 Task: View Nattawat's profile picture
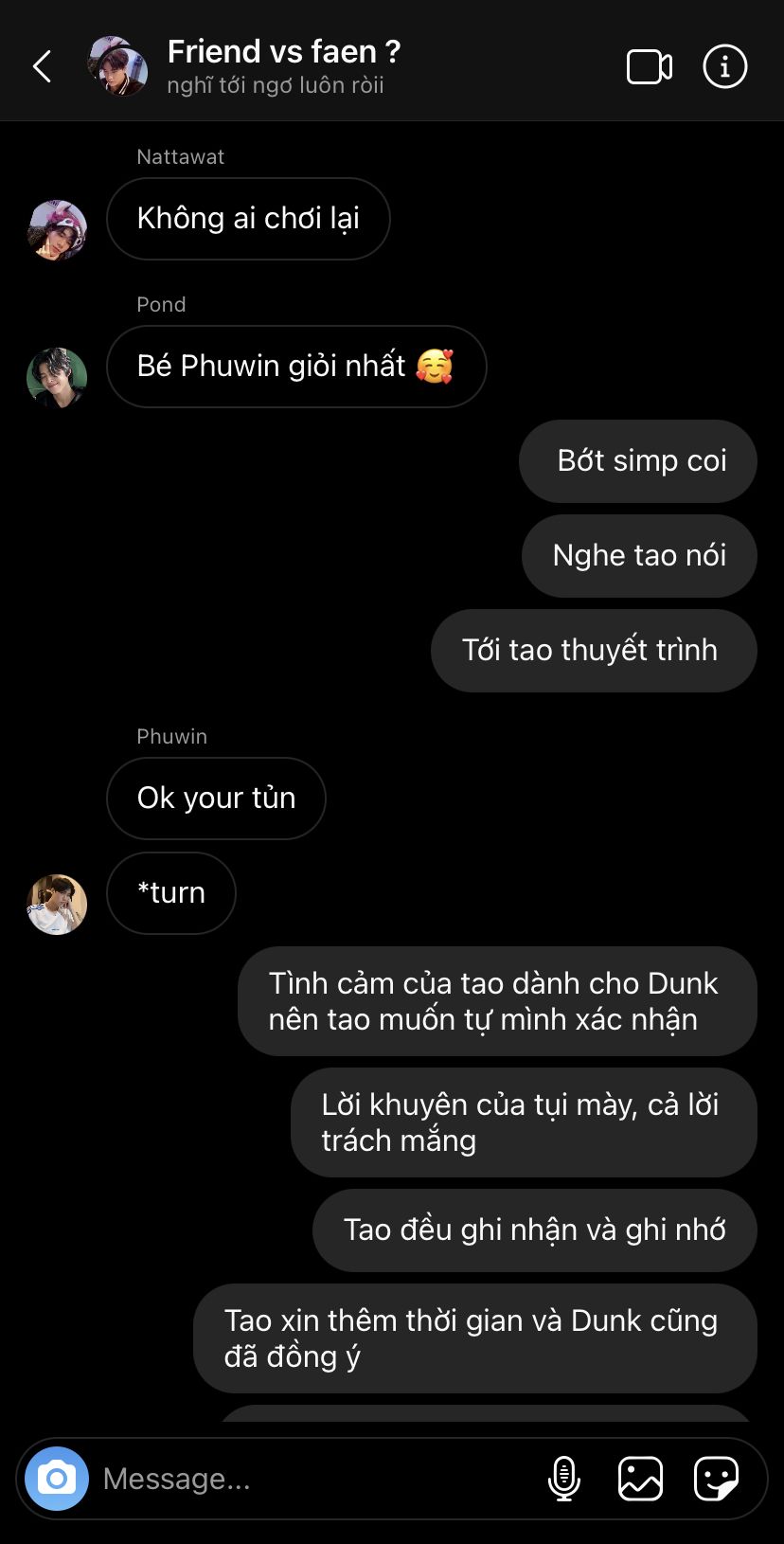point(57,229)
